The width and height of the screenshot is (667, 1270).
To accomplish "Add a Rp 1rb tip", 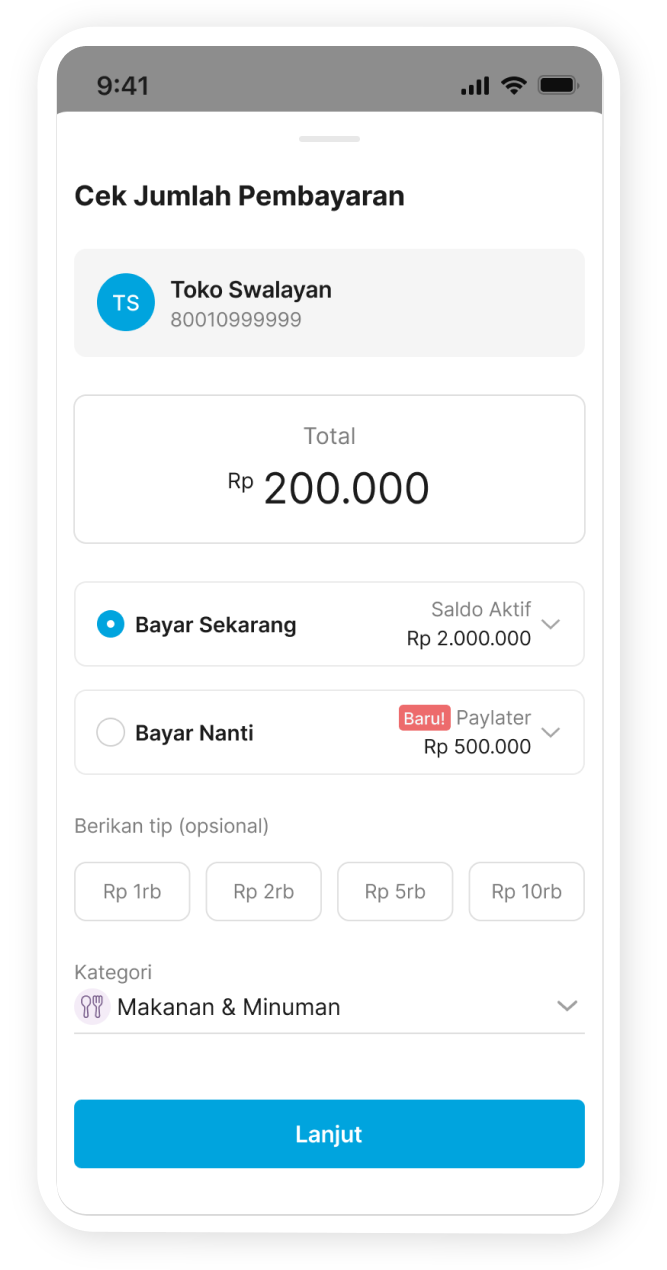I will pyautogui.click(x=132, y=891).
